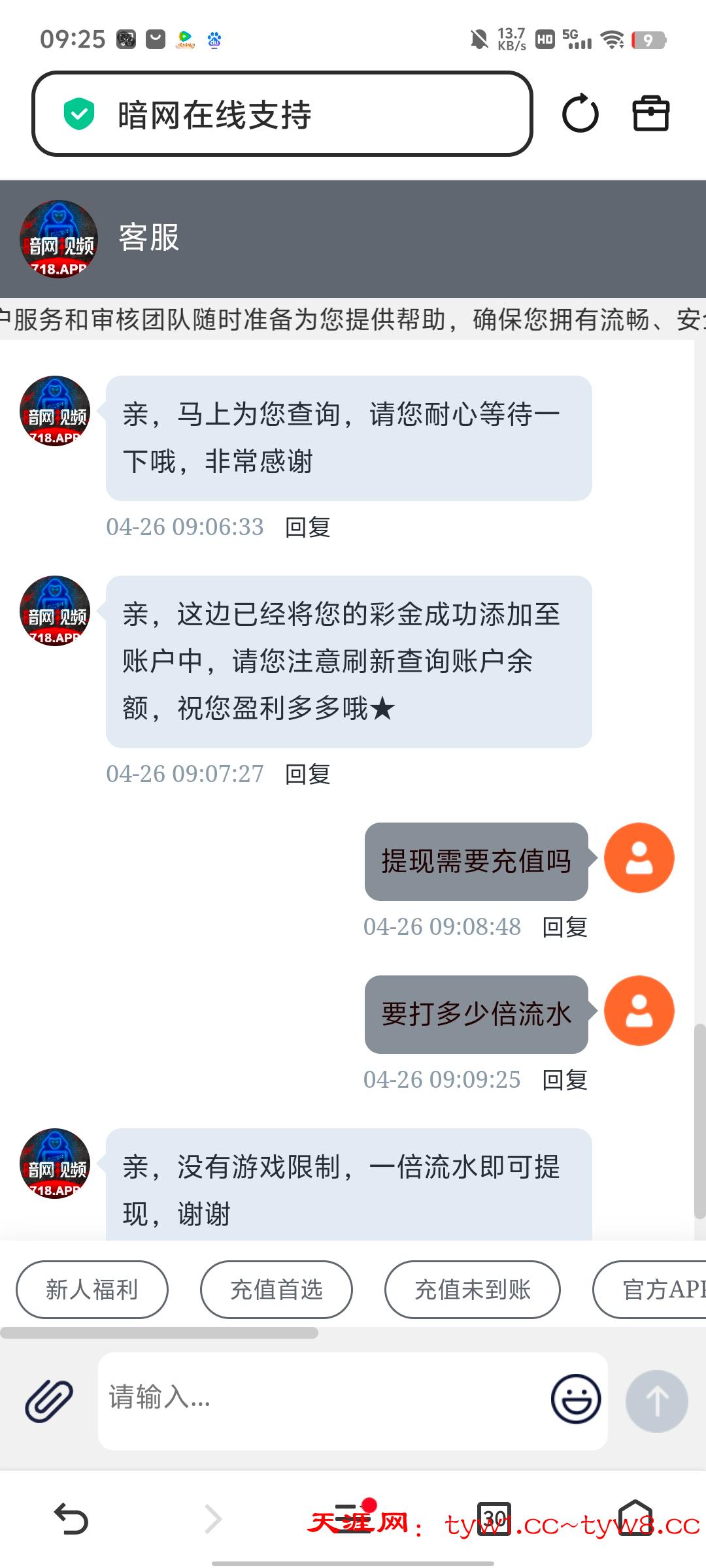Reply to the 要打多少倍流水 message
Screen dimensions: 706x1568
pyautogui.click(x=565, y=1080)
